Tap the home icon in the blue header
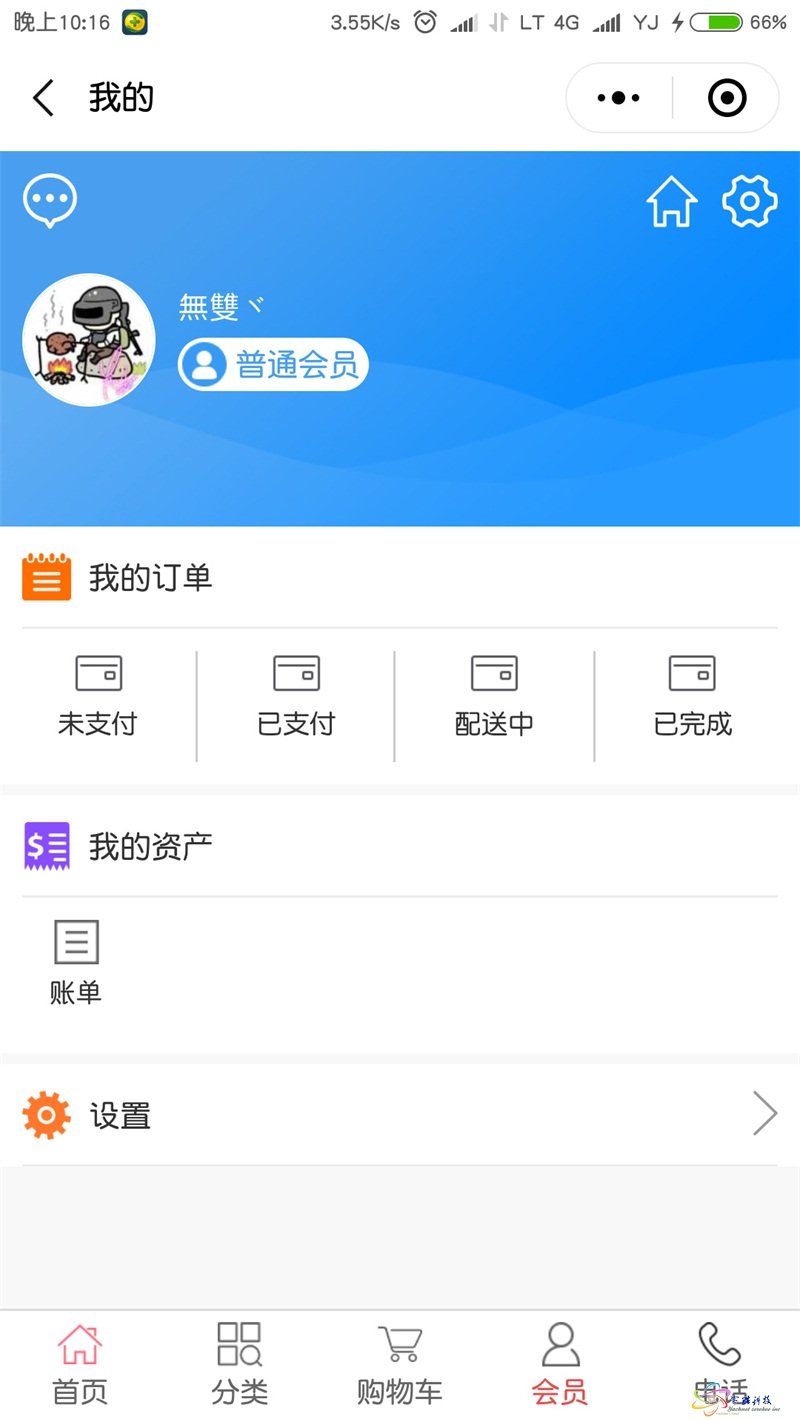Screen dimensions: 800x1422 click(672, 201)
